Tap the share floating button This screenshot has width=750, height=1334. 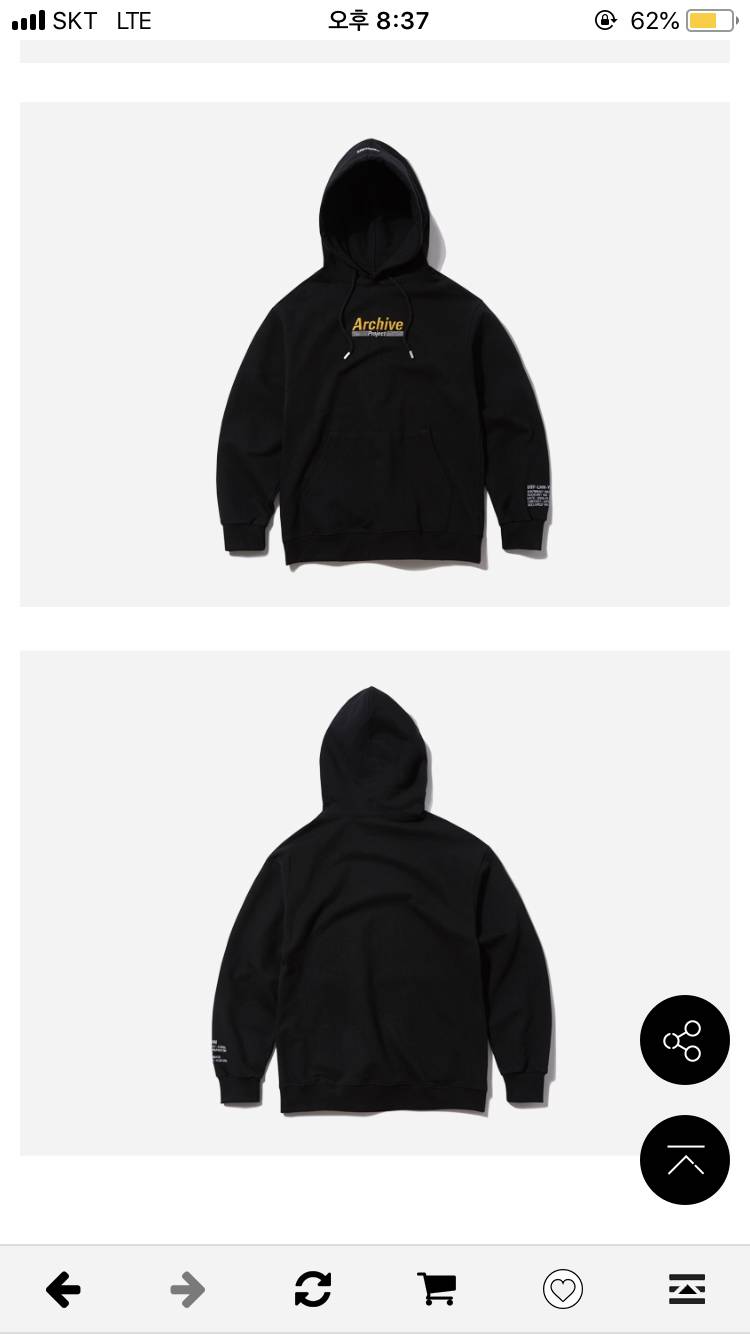684,1040
